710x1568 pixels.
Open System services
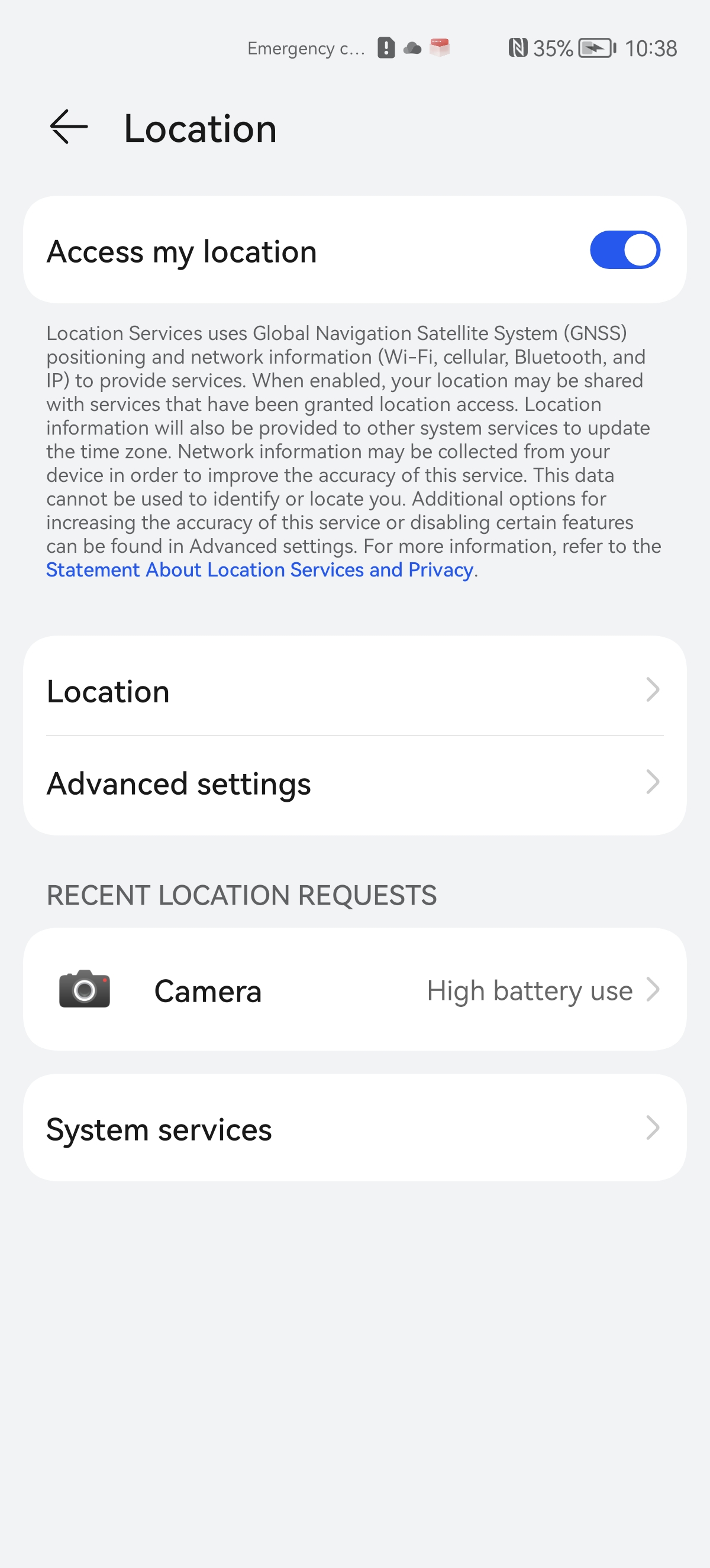point(355,1129)
